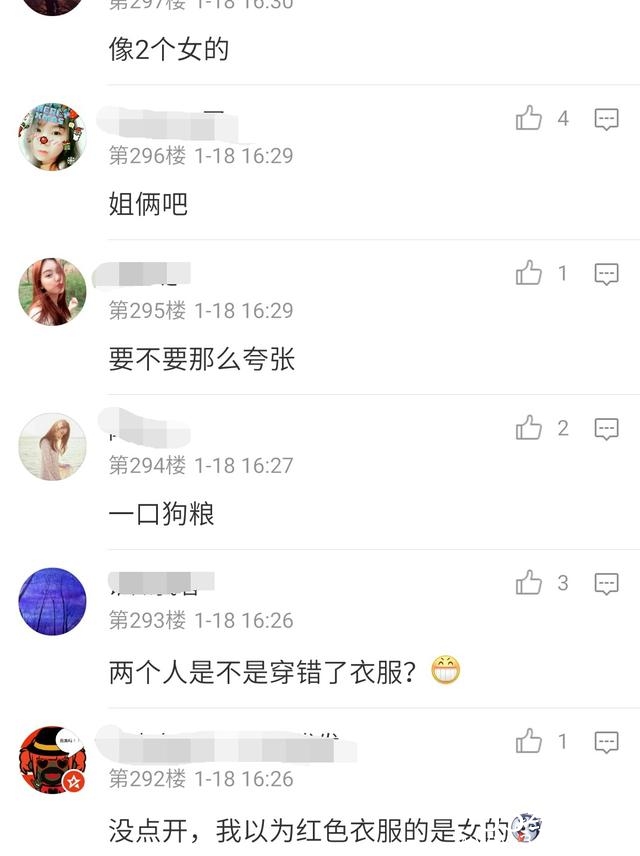The width and height of the screenshot is (640, 856).
Task: View the profile picture of the 第295楼 commenter
Action: point(53,291)
